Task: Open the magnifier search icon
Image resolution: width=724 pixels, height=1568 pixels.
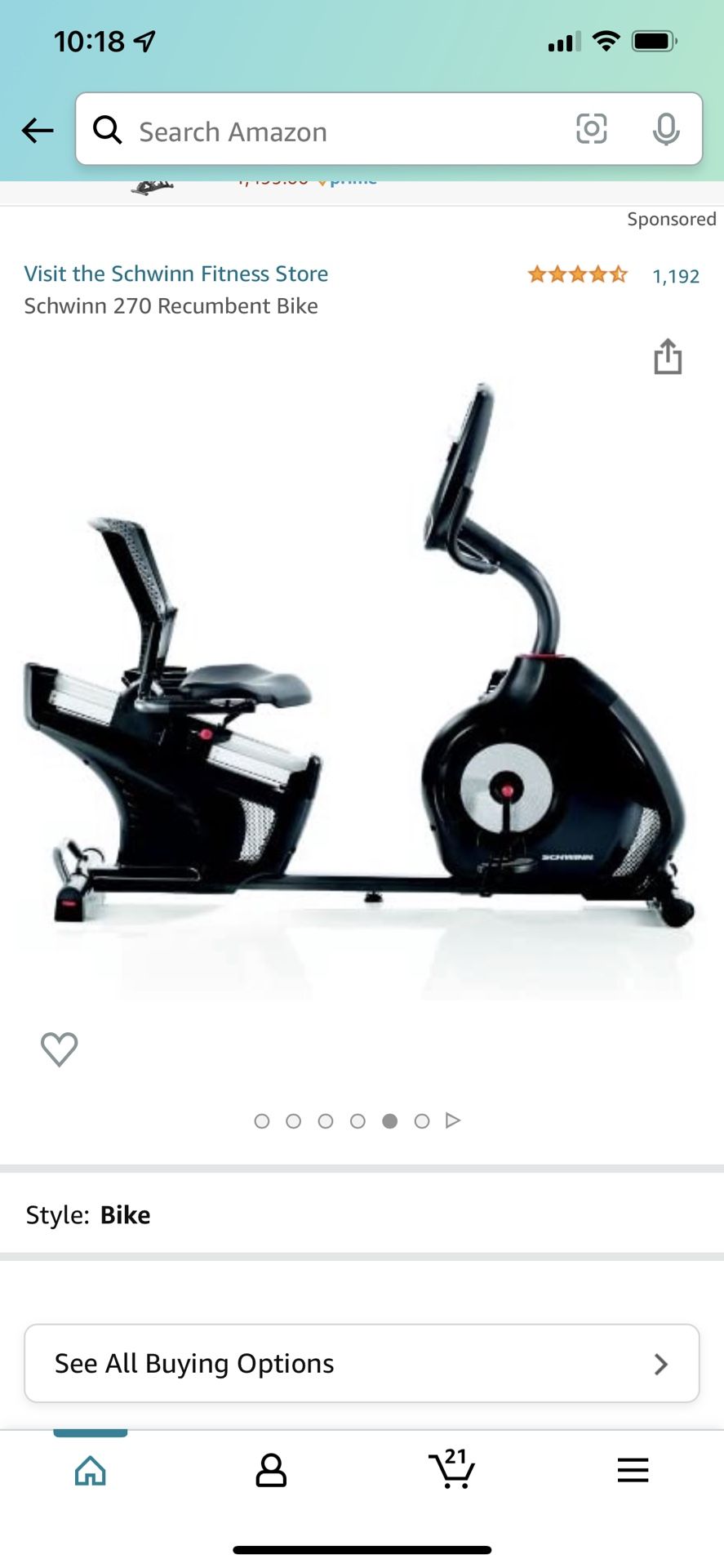Action: 107,130
